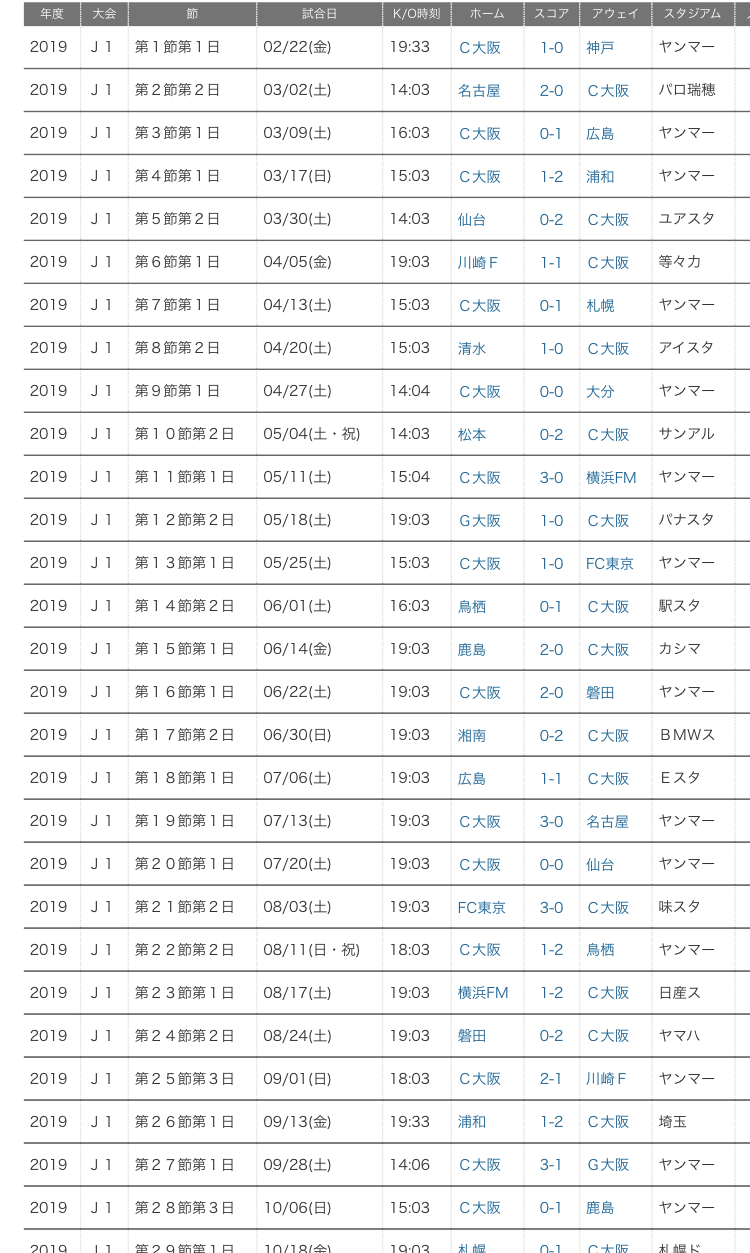Screen dimensions: 750x1253
Task: View 2-1 score details for 09/01 match
Action: [x=551, y=1080]
